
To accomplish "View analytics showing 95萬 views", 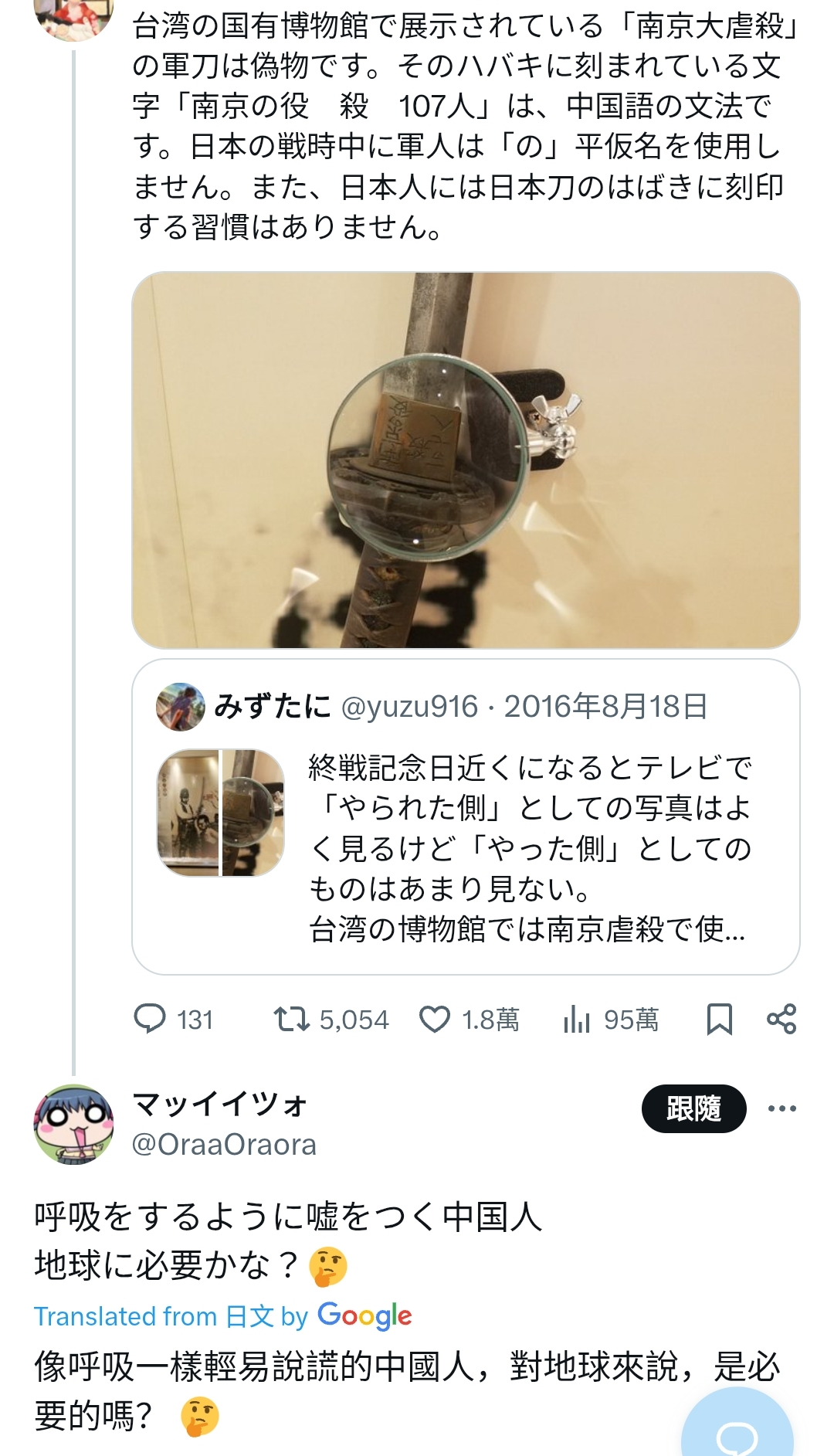I will (x=611, y=1019).
